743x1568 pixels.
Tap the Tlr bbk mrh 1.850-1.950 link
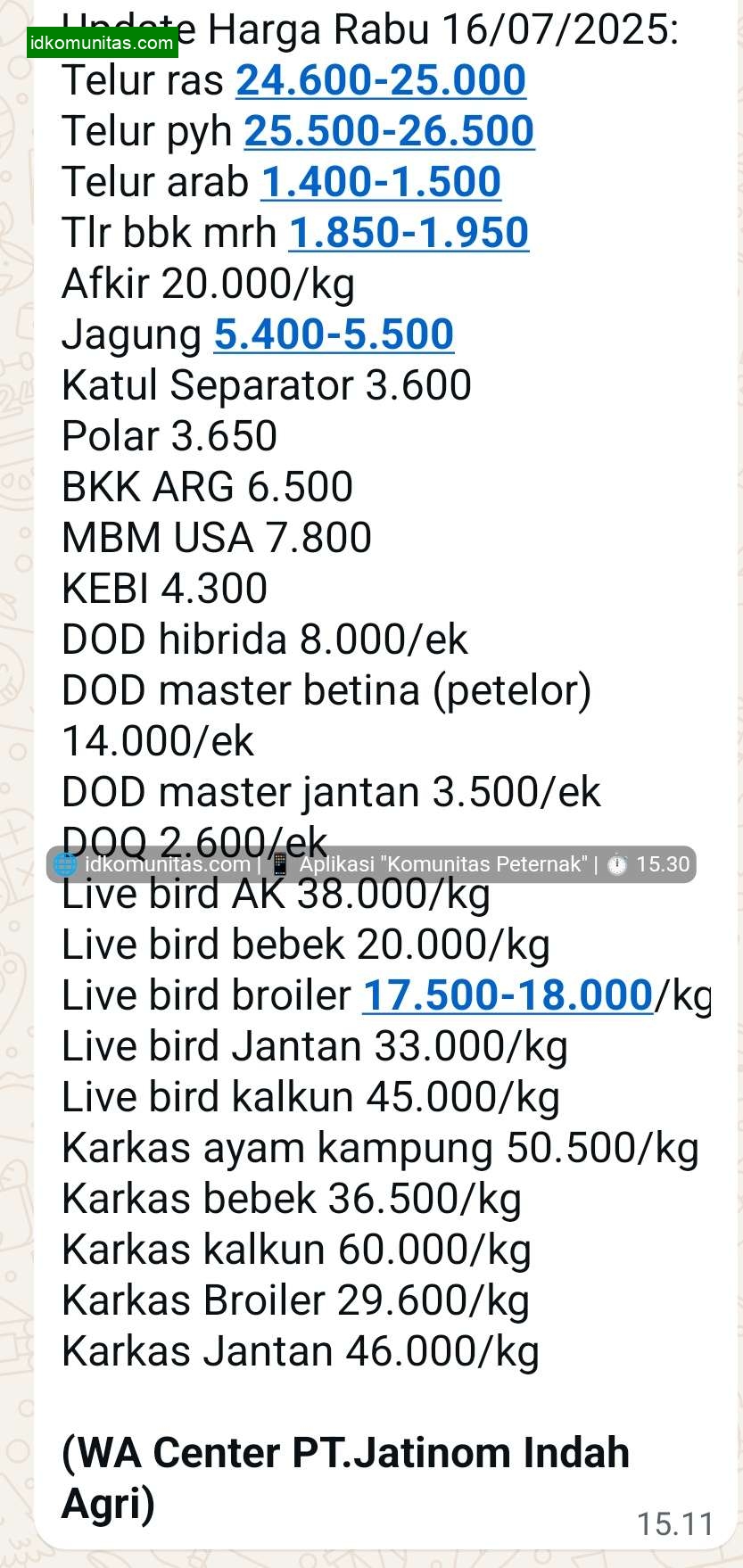point(409,233)
